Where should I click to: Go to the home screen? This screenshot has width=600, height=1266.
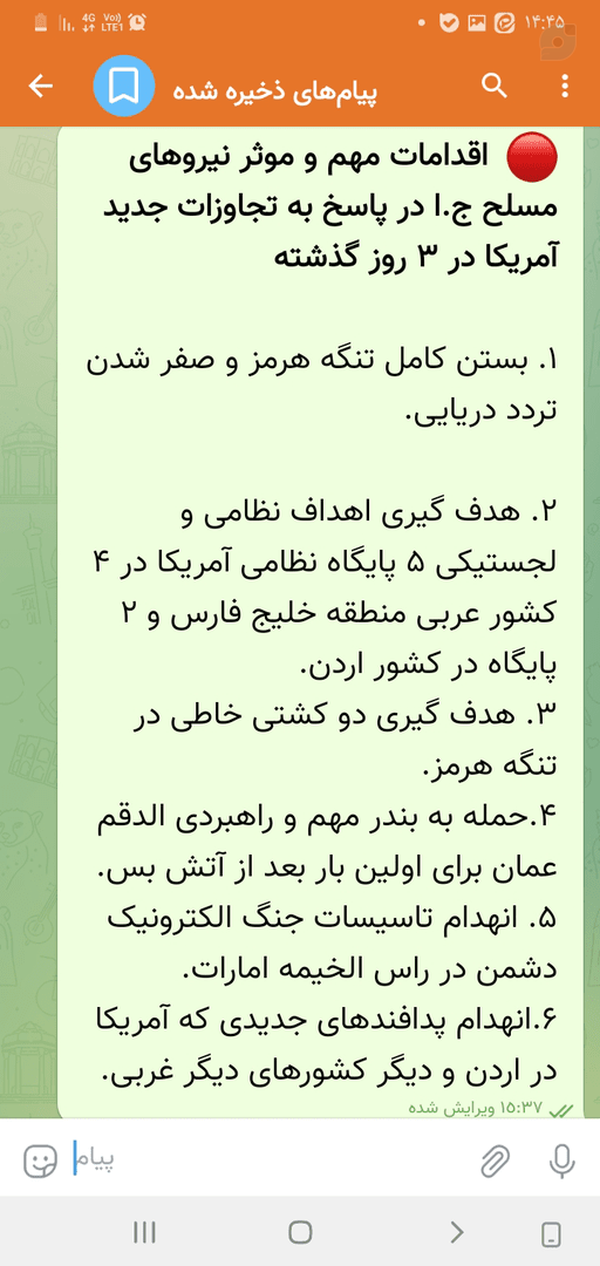300,1232
